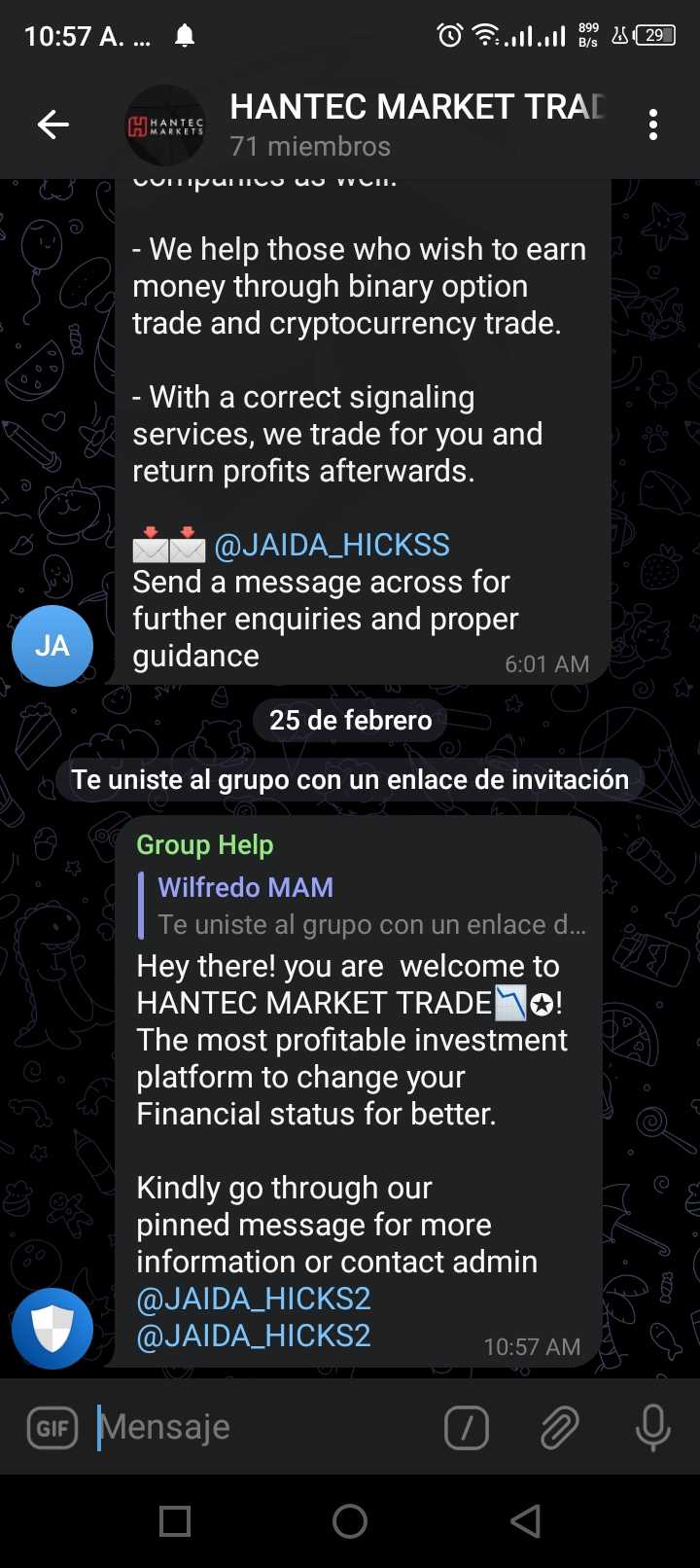Go back using the header arrow
This screenshot has width=700, height=1568.
[52, 125]
